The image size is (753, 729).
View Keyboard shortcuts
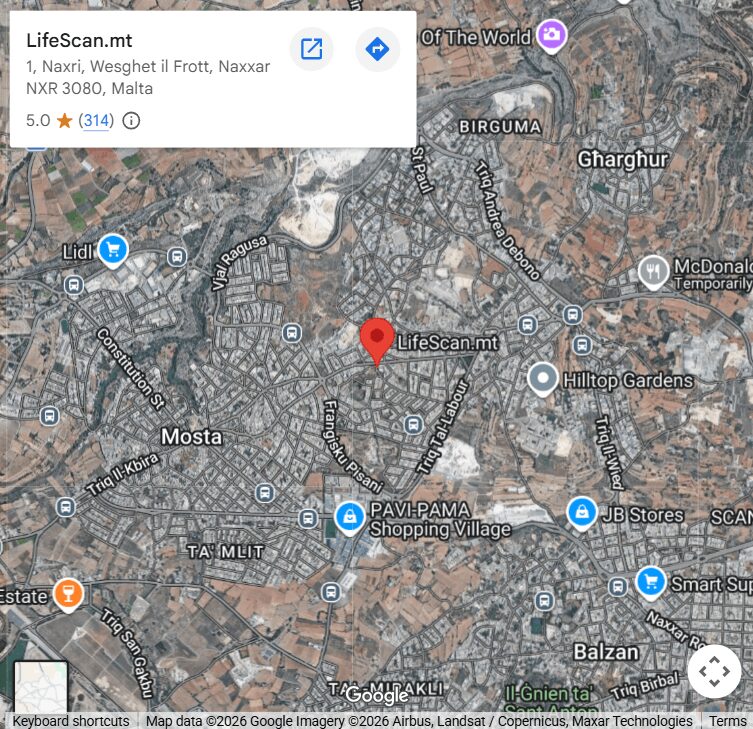click(71, 721)
